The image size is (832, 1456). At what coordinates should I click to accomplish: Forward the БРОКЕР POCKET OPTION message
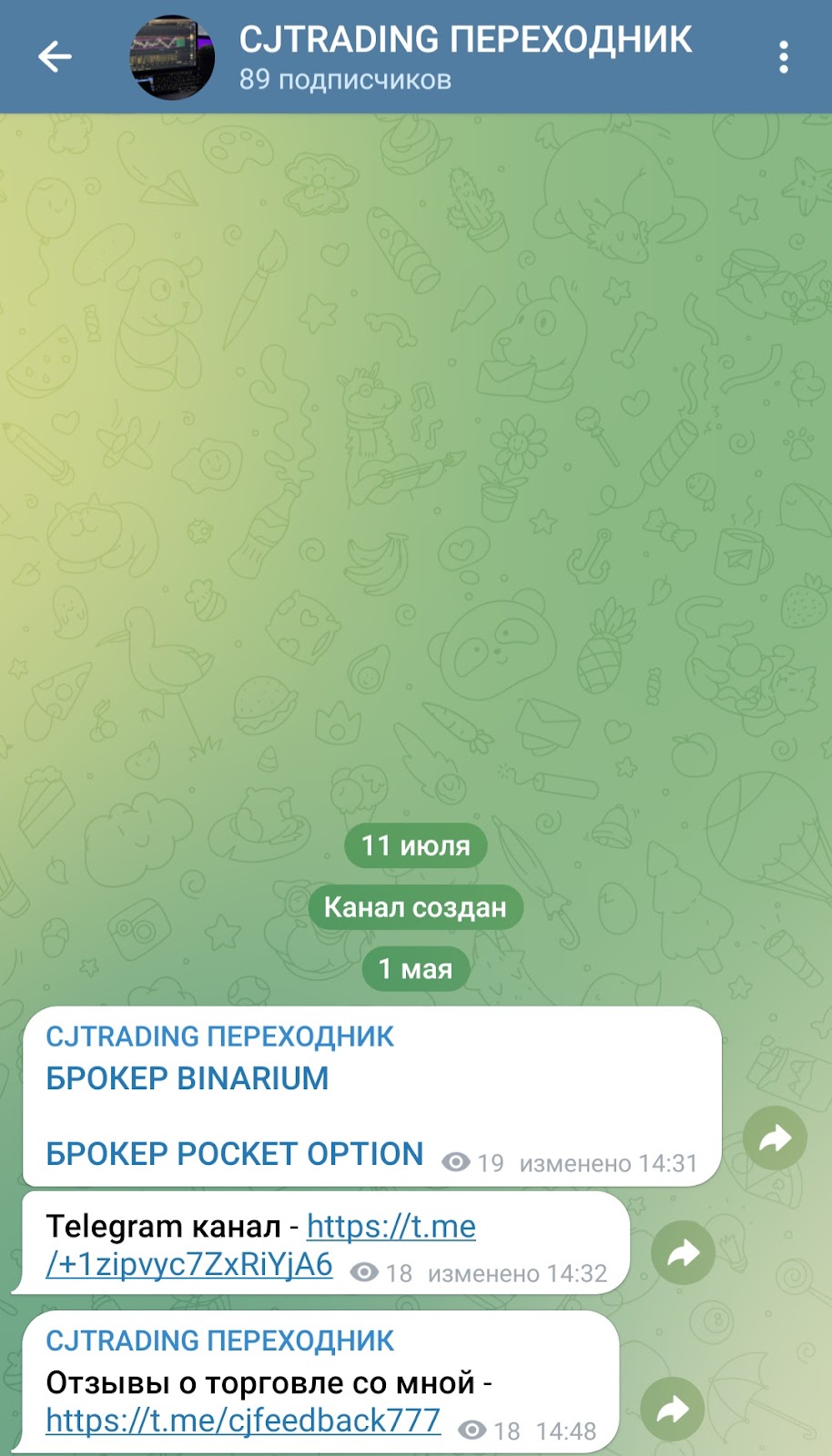[775, 1137]
